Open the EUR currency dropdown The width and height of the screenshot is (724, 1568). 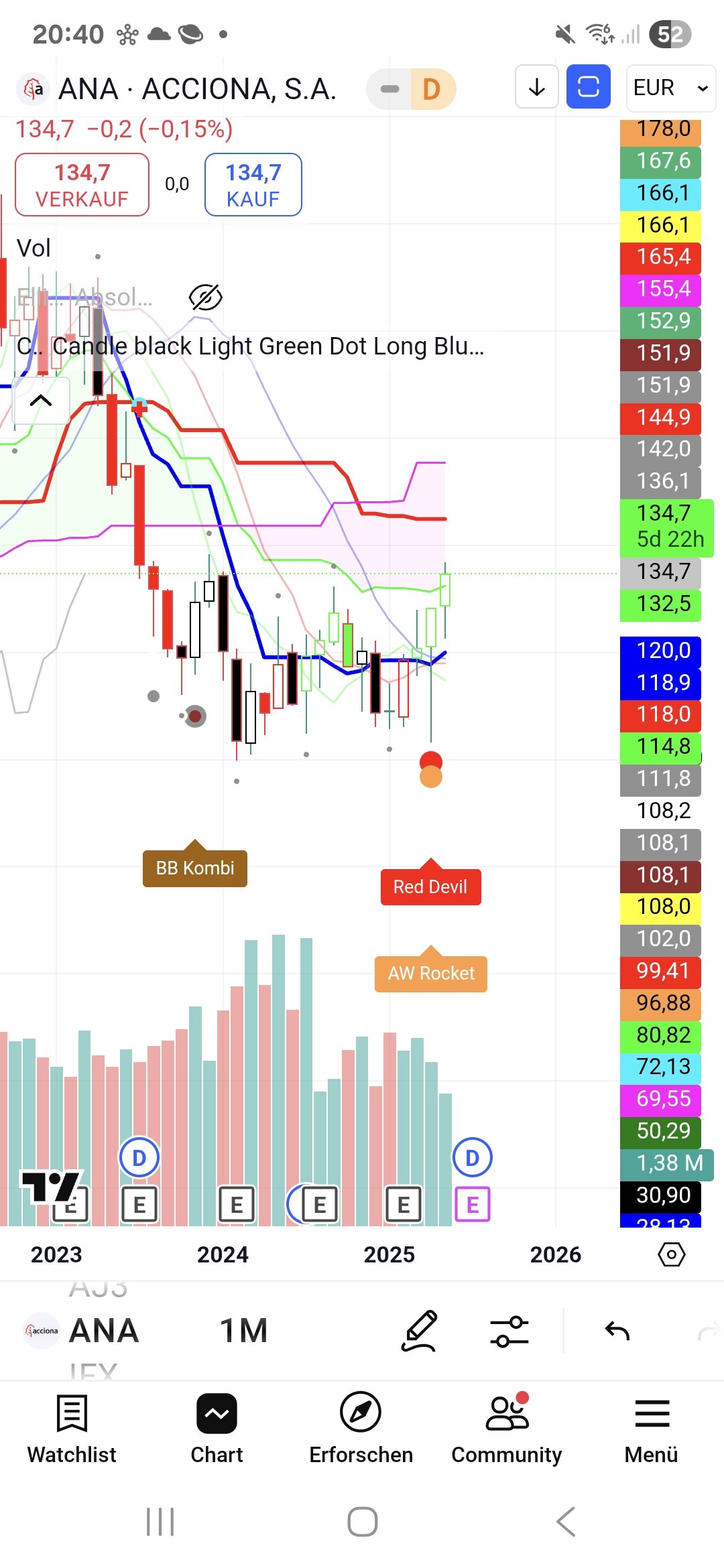(x=670, y=88)
